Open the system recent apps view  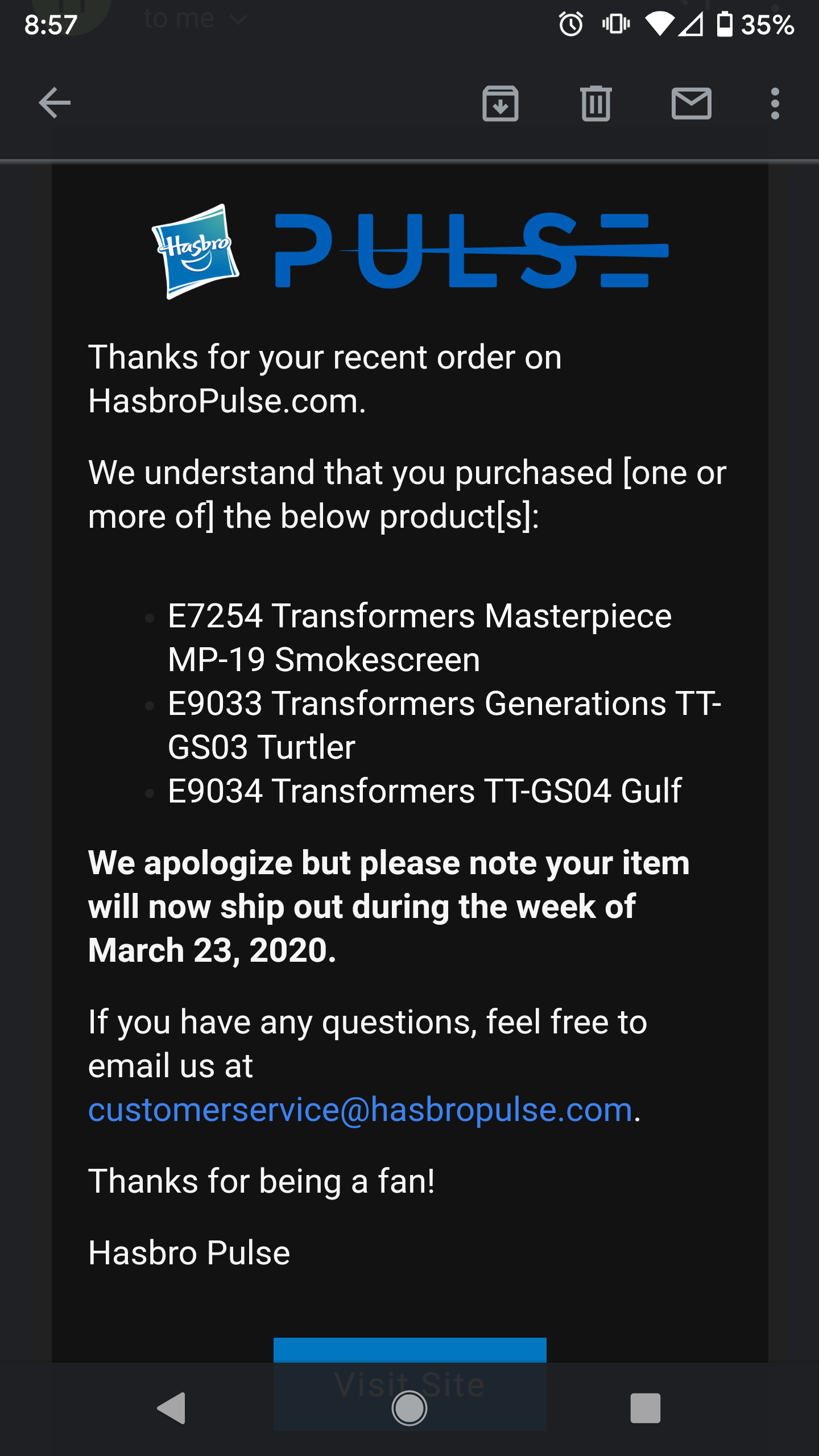(645, 1409)
